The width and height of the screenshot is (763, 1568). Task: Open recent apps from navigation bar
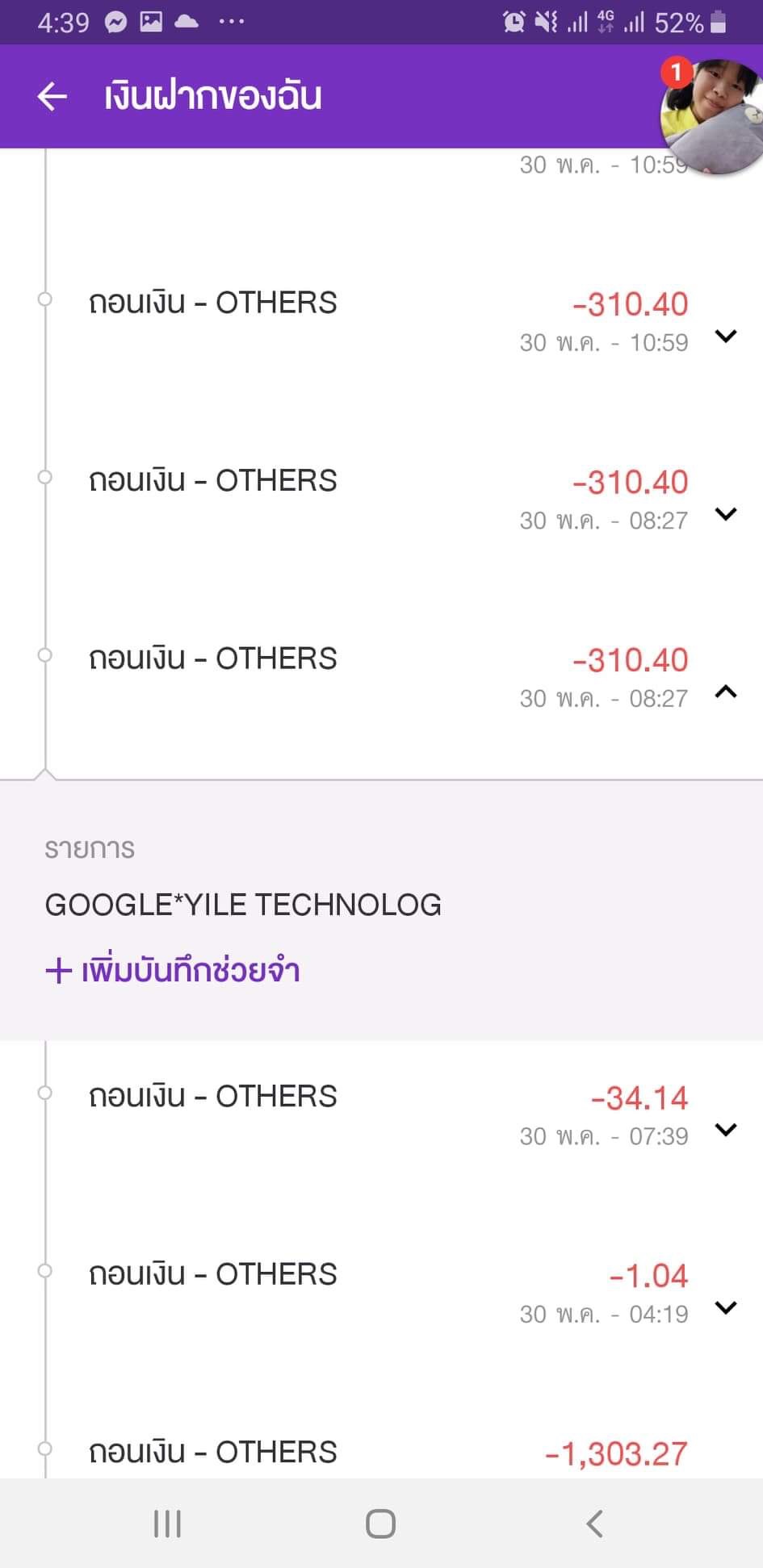coord(167,1524)
